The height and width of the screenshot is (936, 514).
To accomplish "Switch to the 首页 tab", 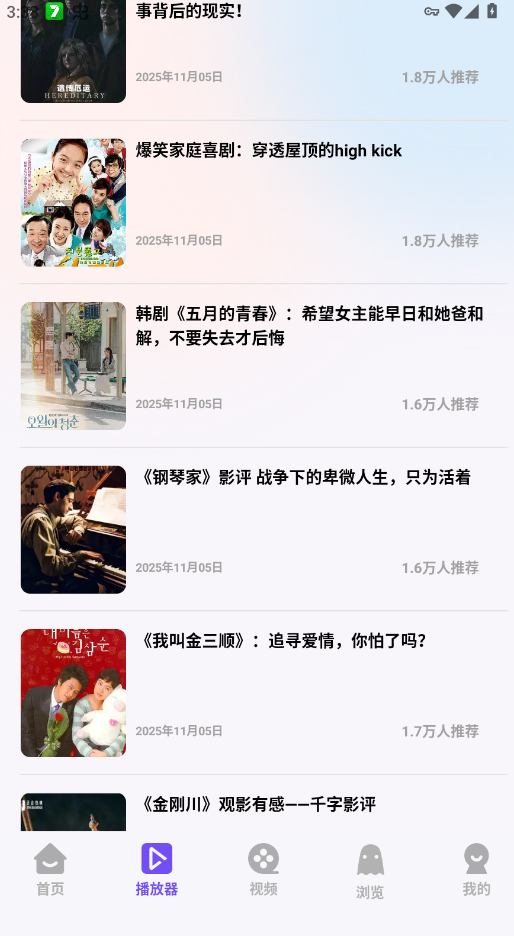I will pos(50,870).
